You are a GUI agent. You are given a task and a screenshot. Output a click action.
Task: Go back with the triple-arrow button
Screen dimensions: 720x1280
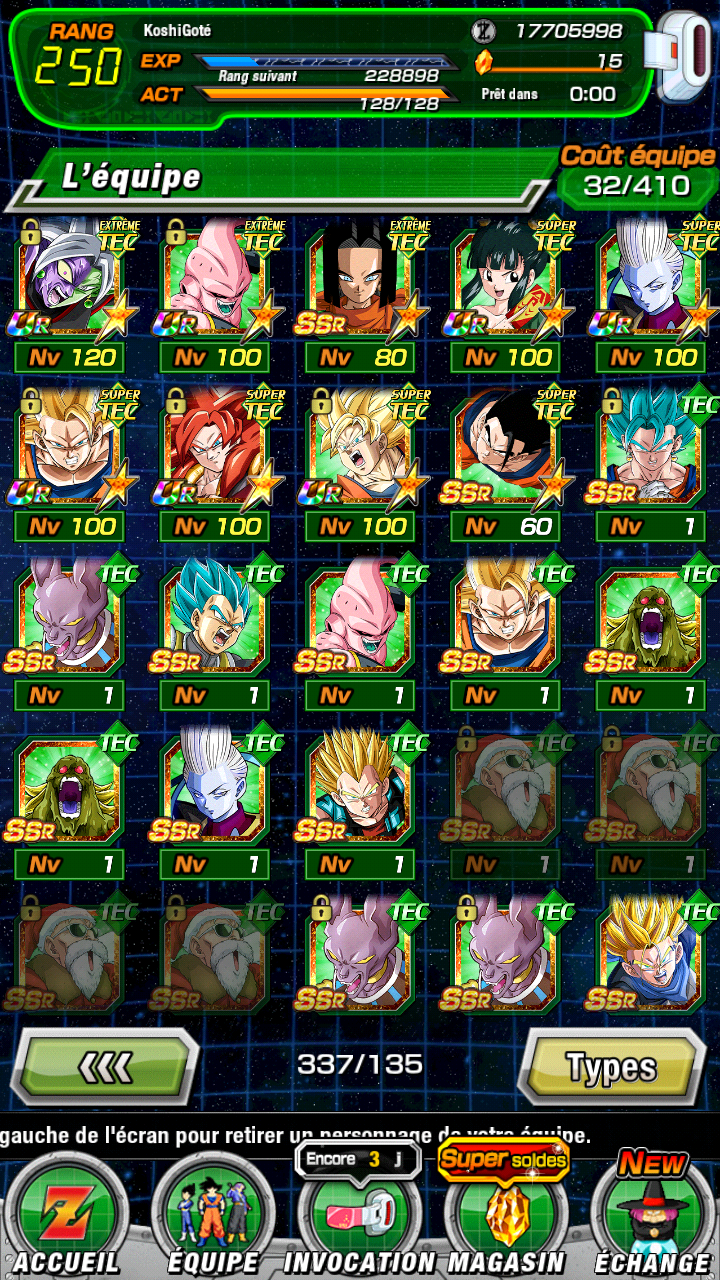pos(104,1067)
